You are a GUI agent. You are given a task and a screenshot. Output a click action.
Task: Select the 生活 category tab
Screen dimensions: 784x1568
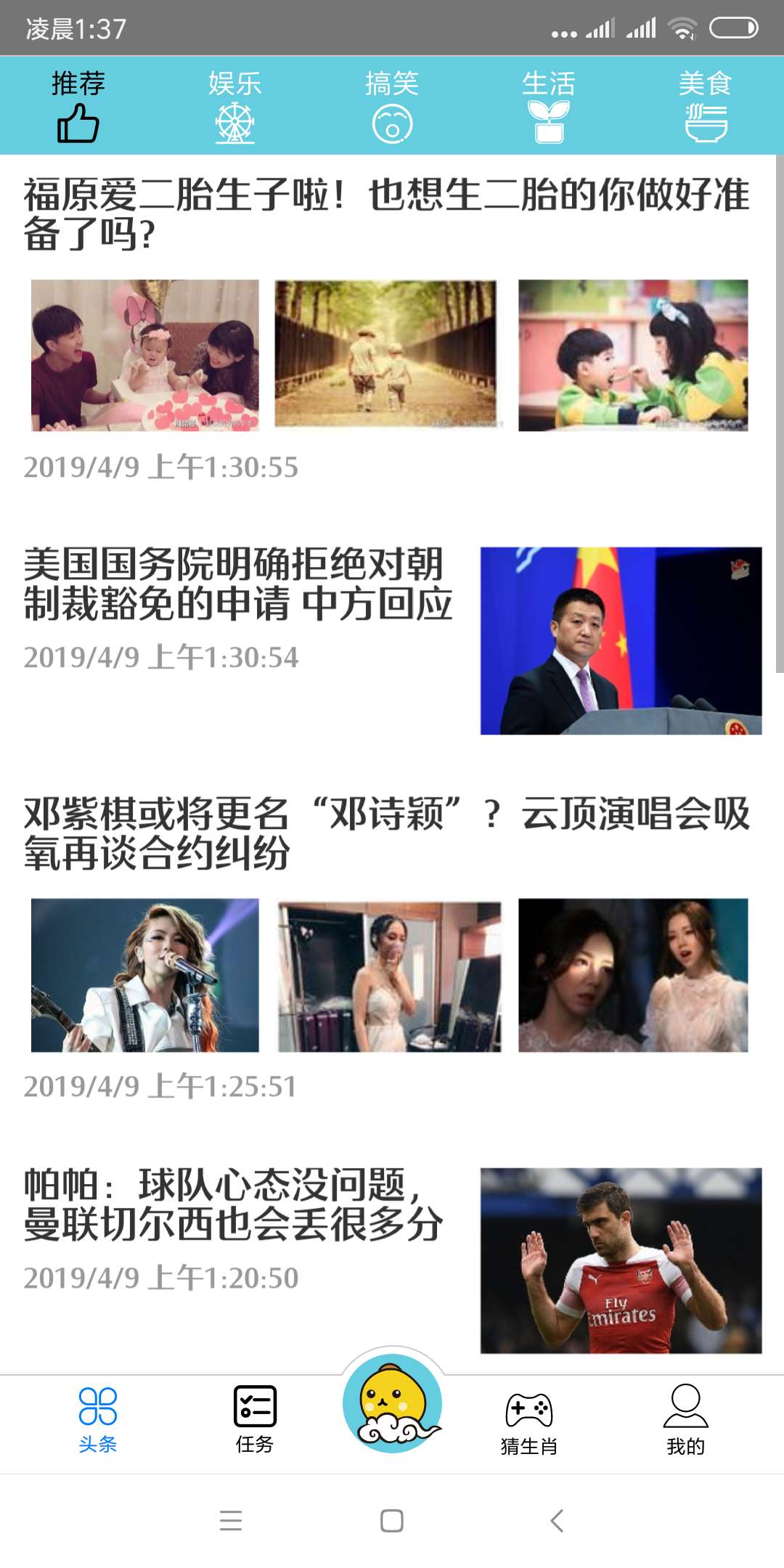pyautogui.click(x=549, y=105)
